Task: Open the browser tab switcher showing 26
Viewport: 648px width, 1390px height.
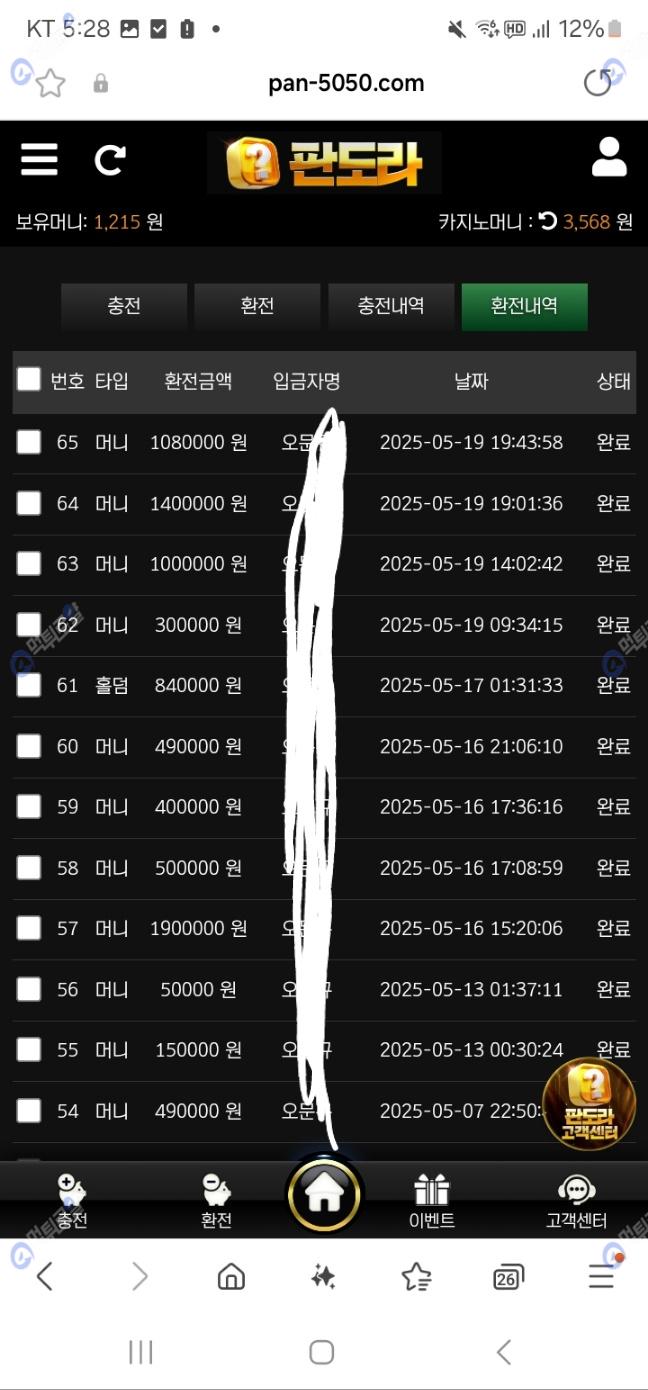Action: coord(508,1277)
